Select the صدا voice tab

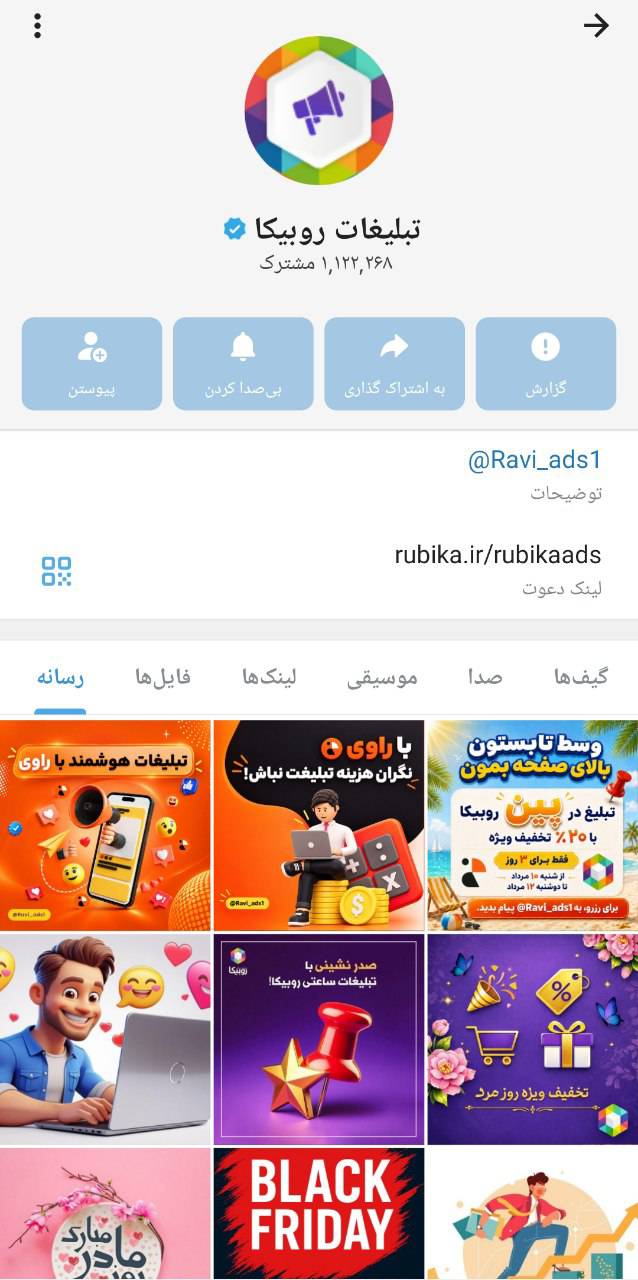pos(485,678)
